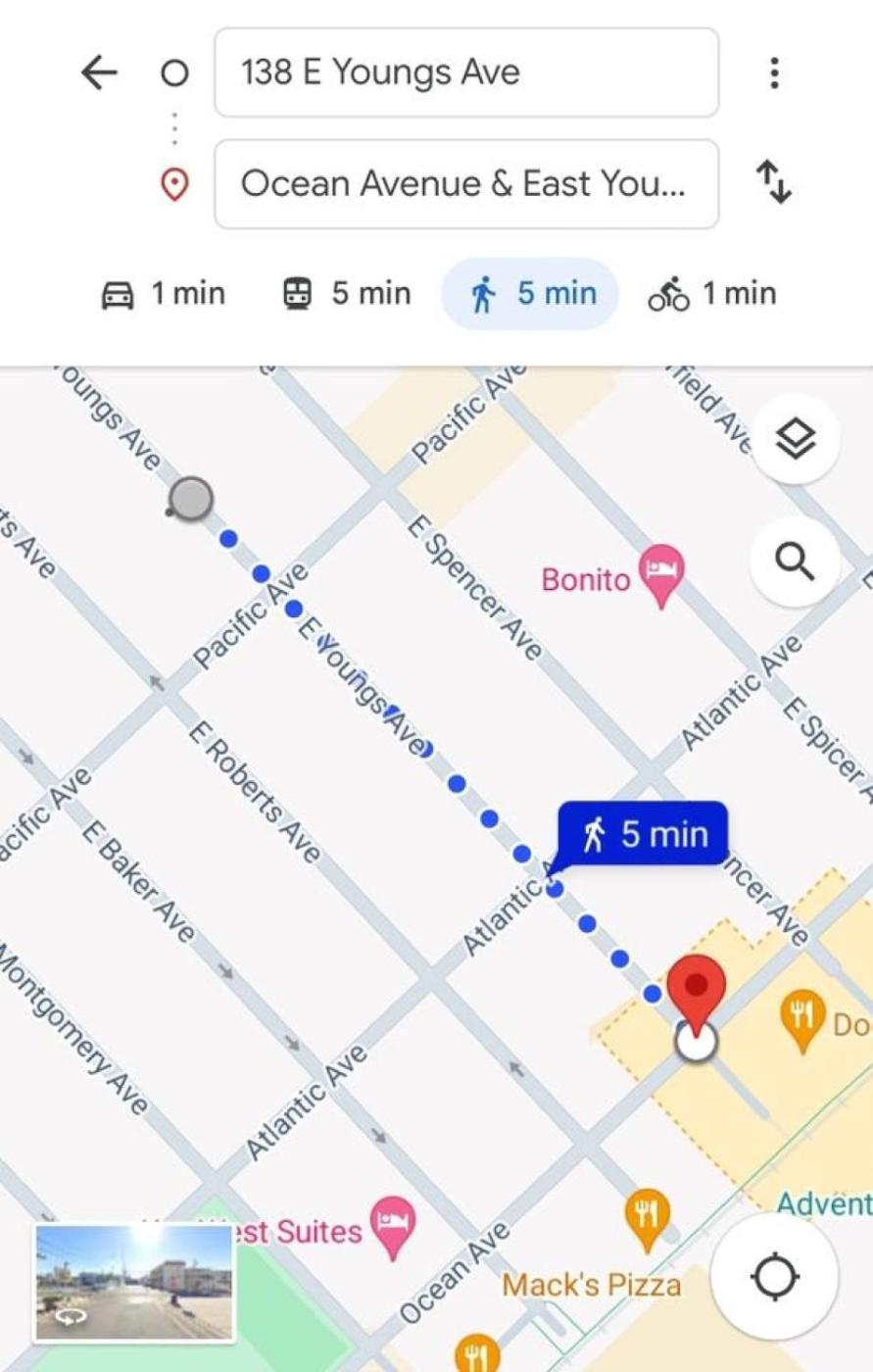
Task: Switch to cycling directions tab
Action: 712,294
